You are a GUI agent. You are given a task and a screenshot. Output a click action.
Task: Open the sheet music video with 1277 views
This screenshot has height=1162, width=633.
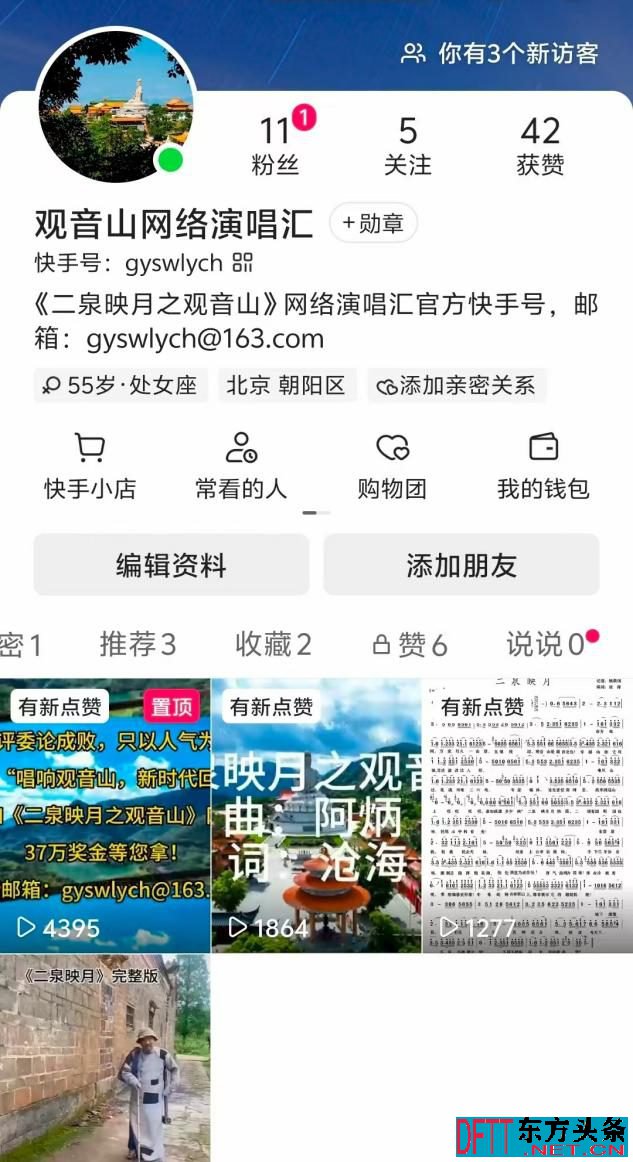click(x=528, y=815)
